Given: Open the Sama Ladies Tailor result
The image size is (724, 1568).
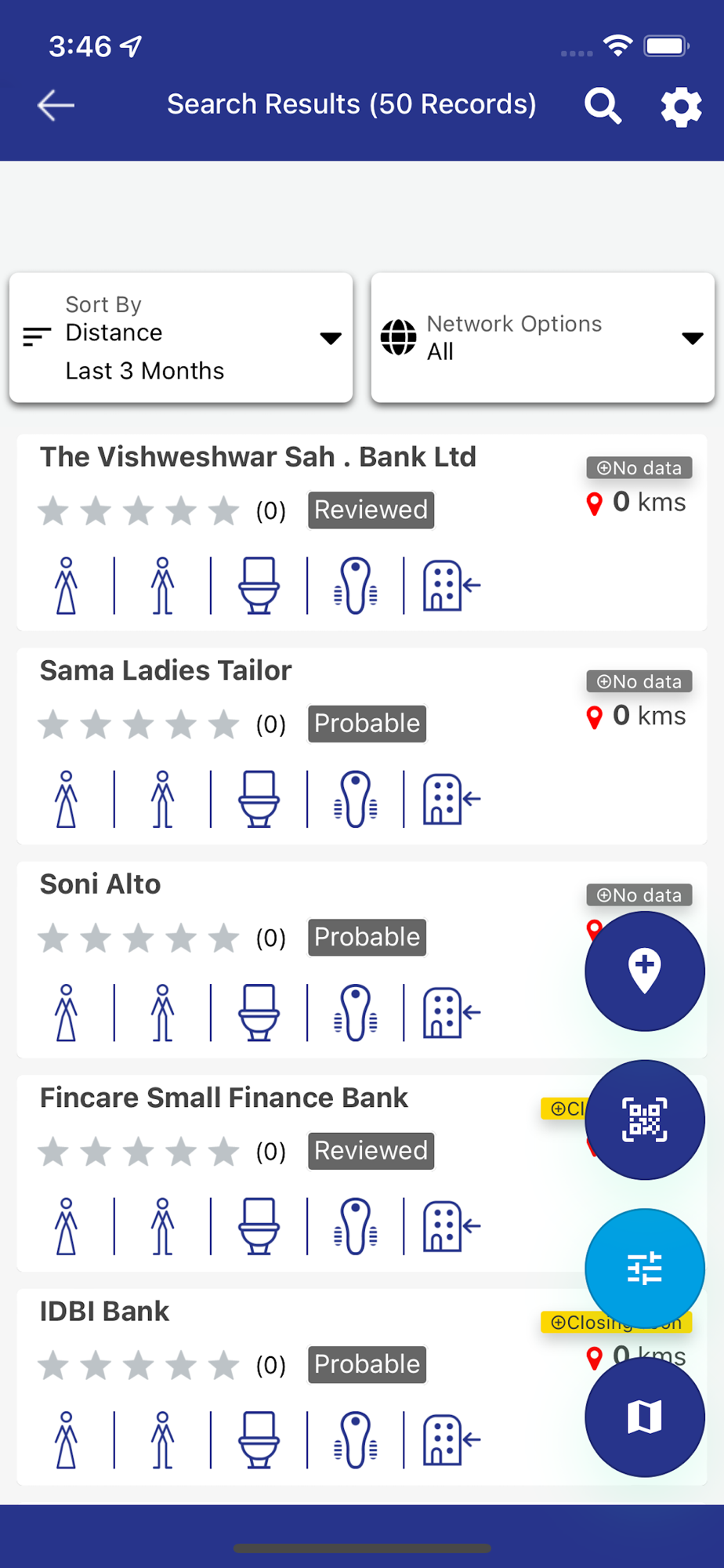Looking at the screenshot, I should pyautogui.click(x=362, y=746).
